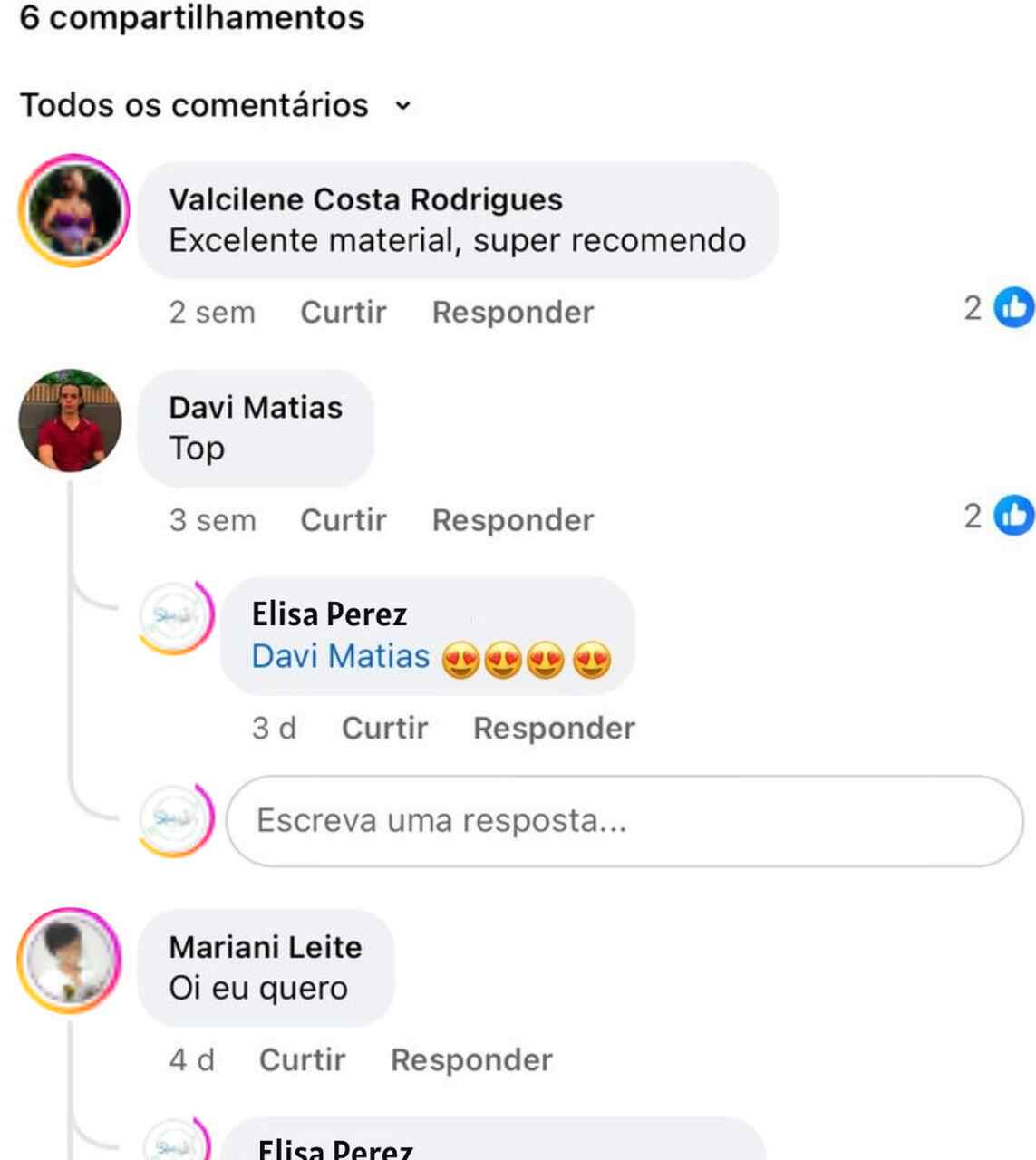Like Valcilene Costa Rodrigues' comment
Image resolution: width=1036 pixels, height=1160 pixels.
click(x=343, y=312)
